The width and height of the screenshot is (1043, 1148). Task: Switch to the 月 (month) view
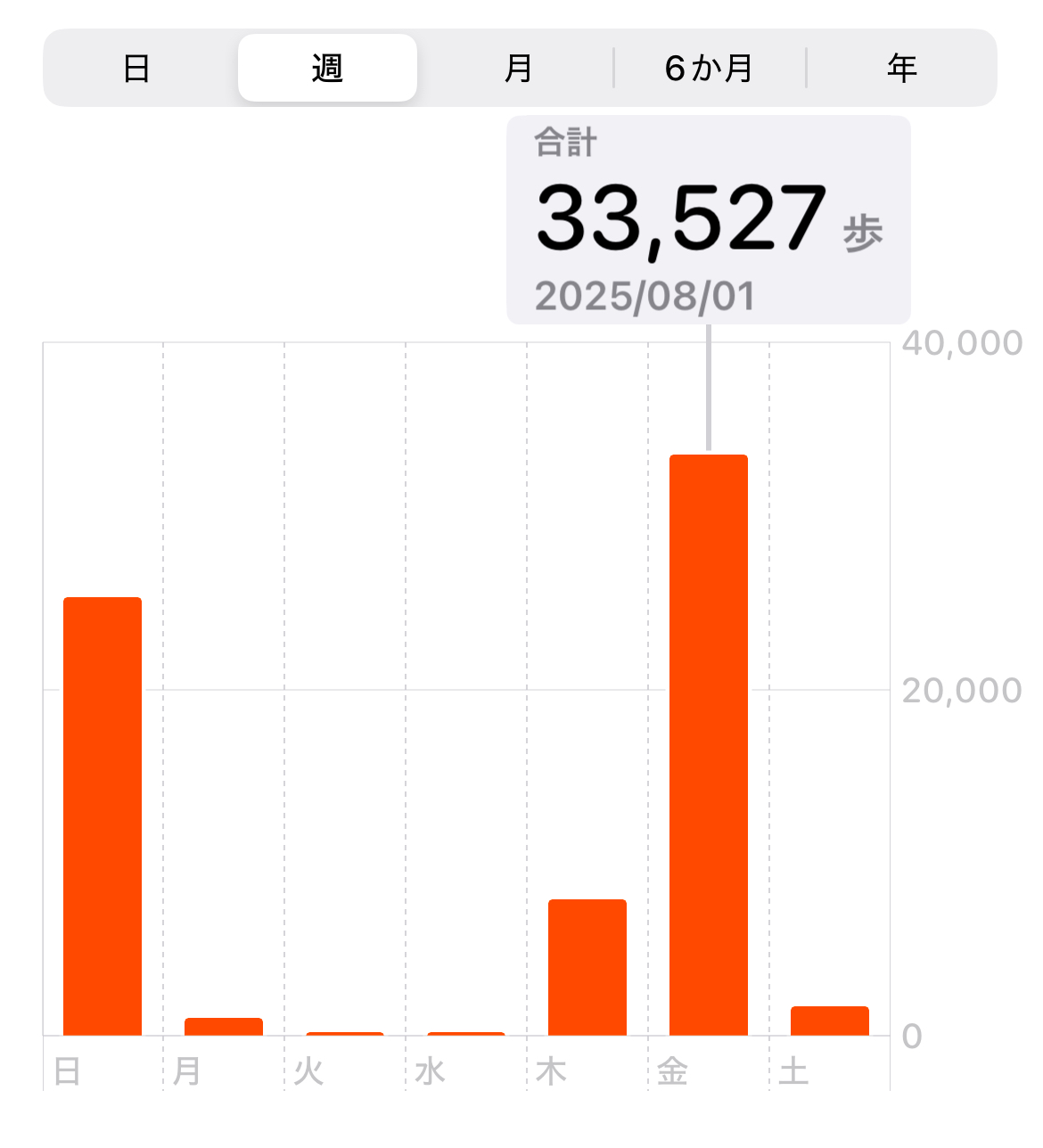click(518, 69)
